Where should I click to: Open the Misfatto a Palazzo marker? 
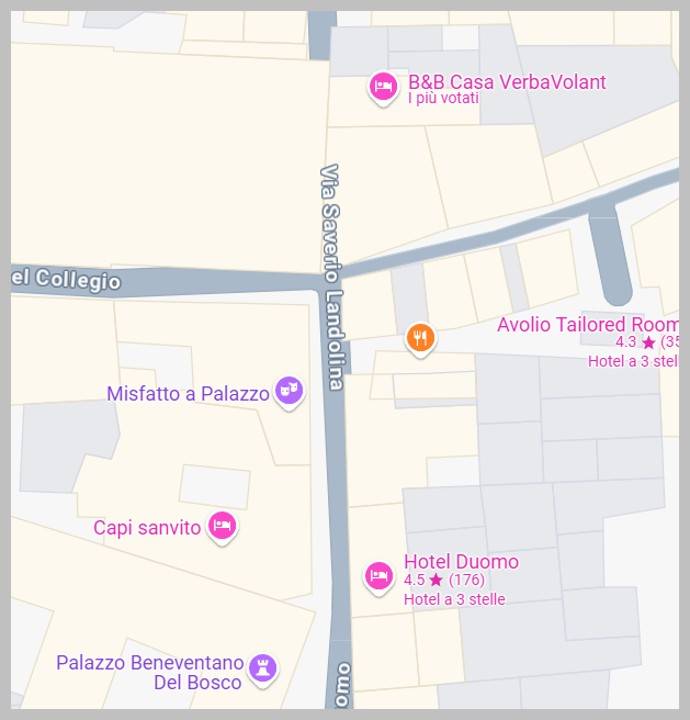click(x=289, y=391)
